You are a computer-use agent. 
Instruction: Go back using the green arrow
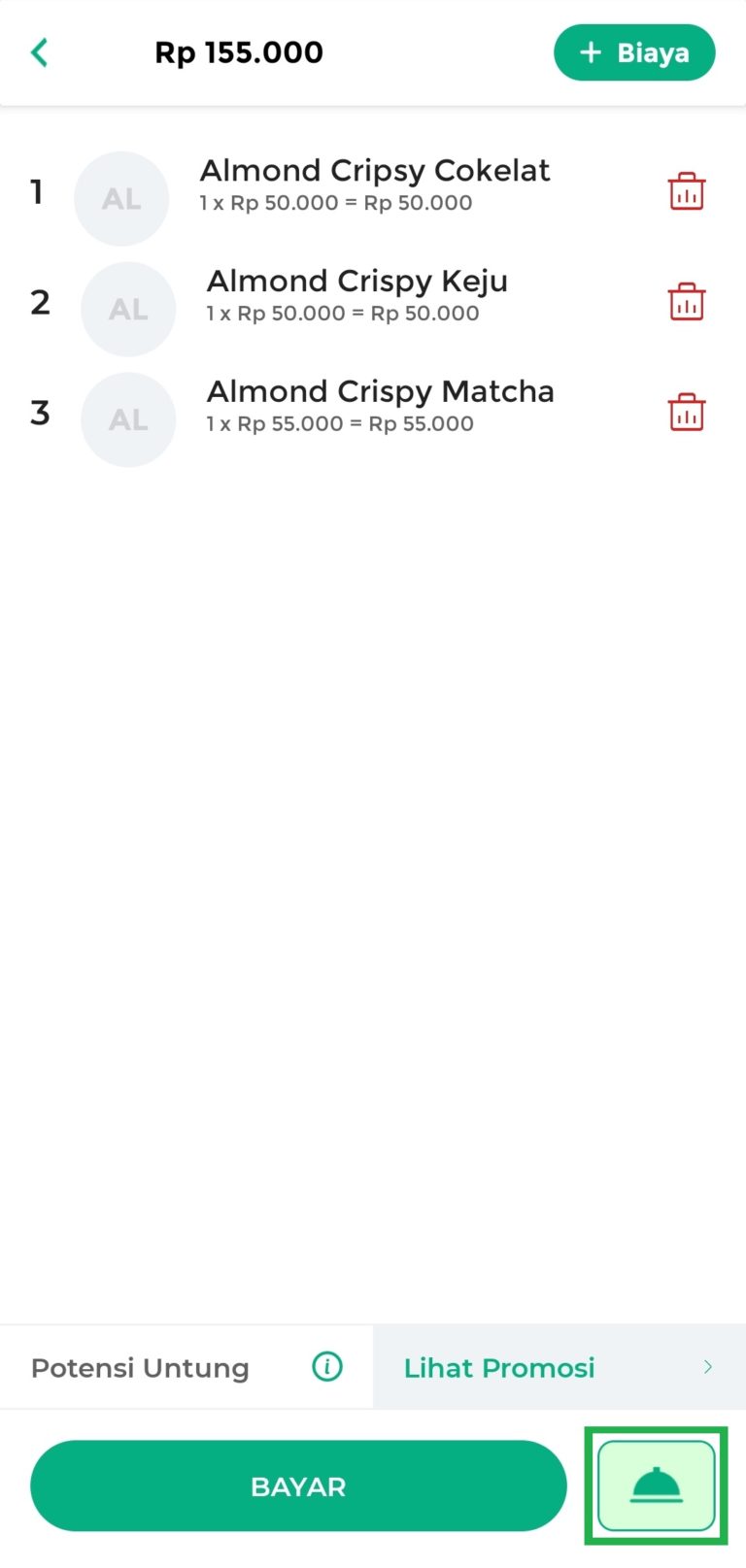(x=40, y=52)
